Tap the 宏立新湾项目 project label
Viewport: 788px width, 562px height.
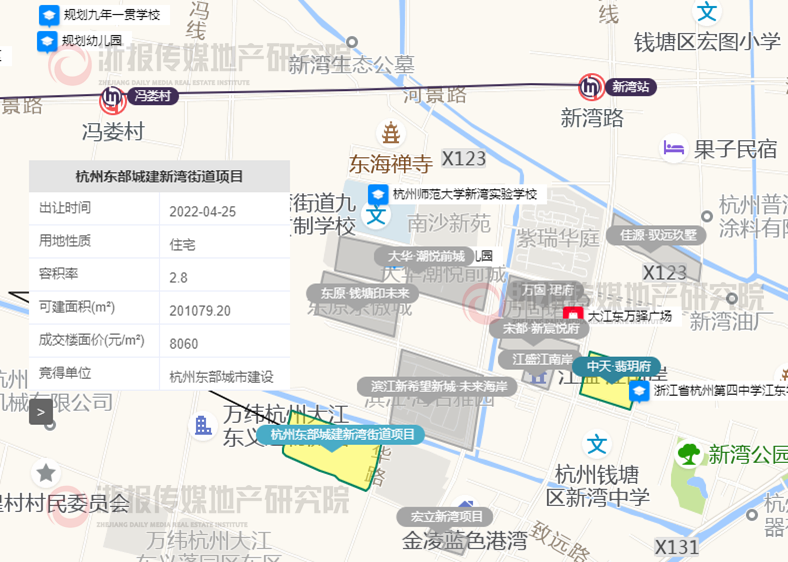[x=446, y=516]
